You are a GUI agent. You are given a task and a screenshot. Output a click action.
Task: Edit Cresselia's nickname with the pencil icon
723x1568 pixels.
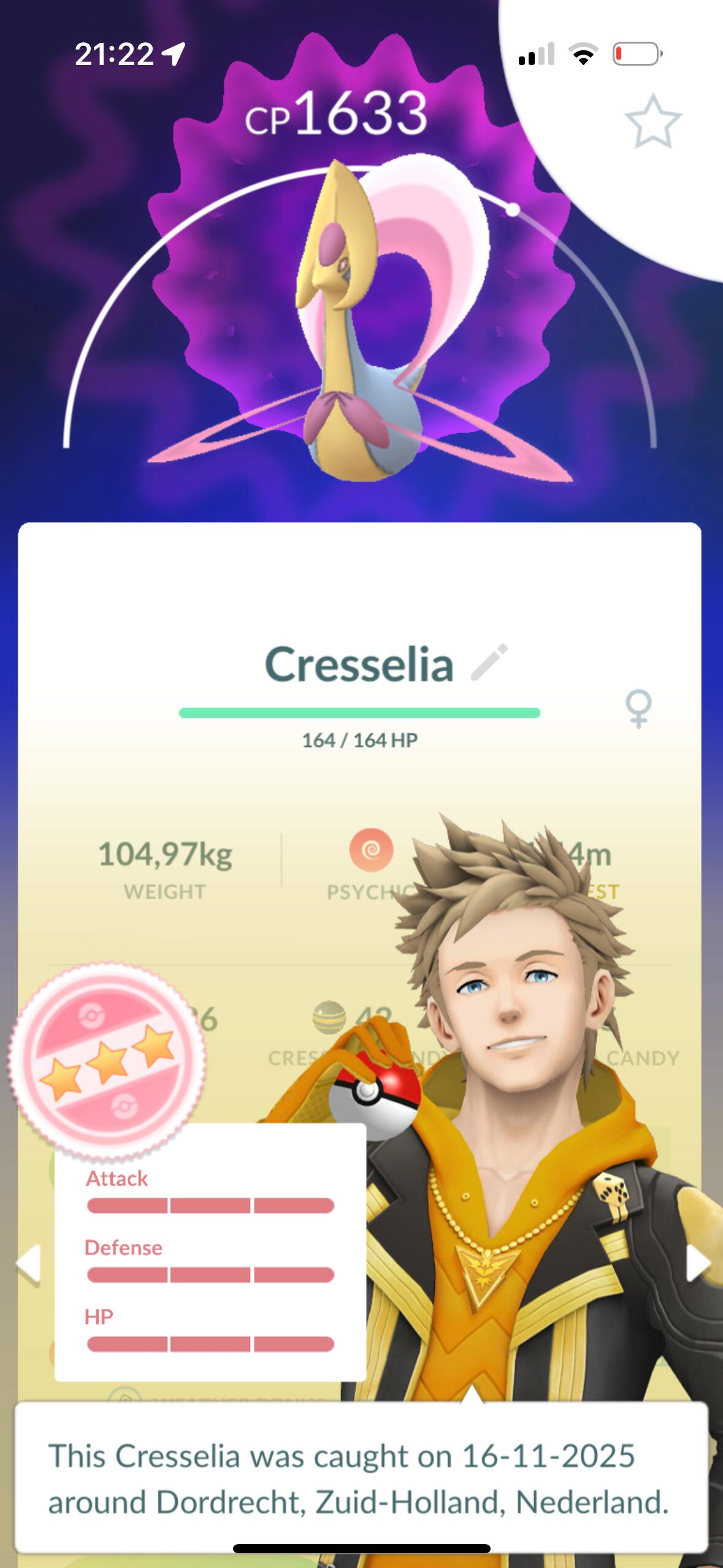tap(489, 663)
